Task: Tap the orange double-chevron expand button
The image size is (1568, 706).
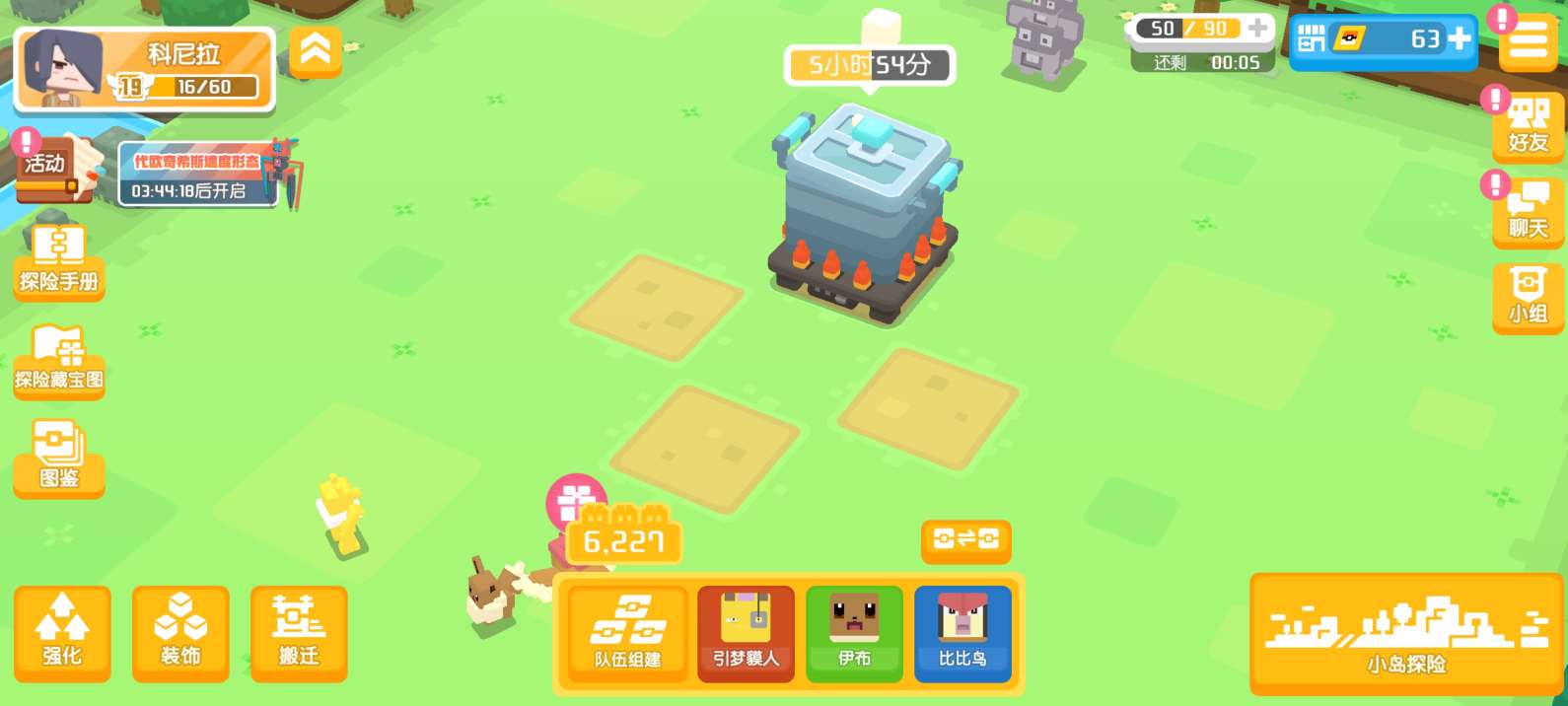Action: 316,49
